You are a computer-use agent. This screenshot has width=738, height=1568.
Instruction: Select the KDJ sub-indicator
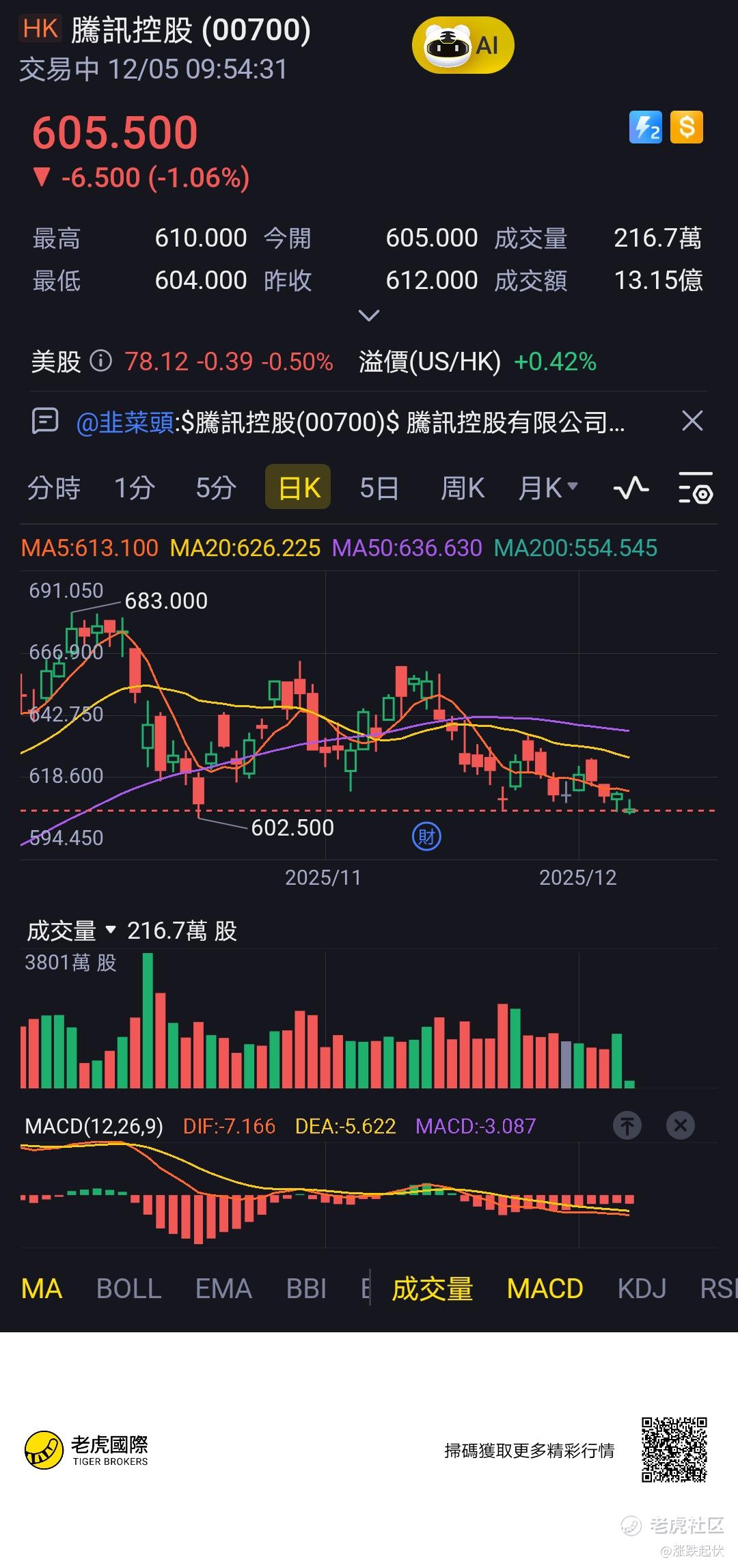coord(642,1289)
